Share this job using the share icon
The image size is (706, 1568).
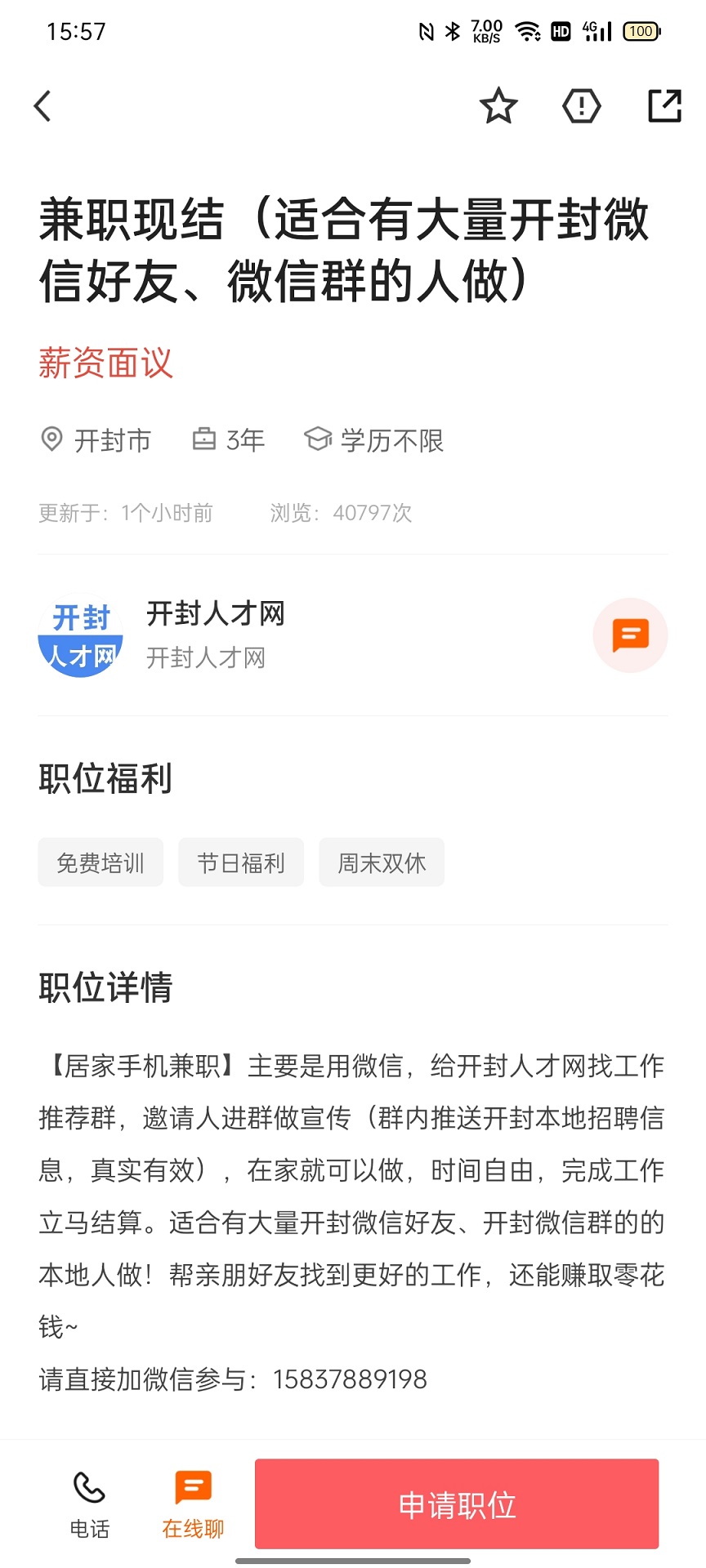664,105
